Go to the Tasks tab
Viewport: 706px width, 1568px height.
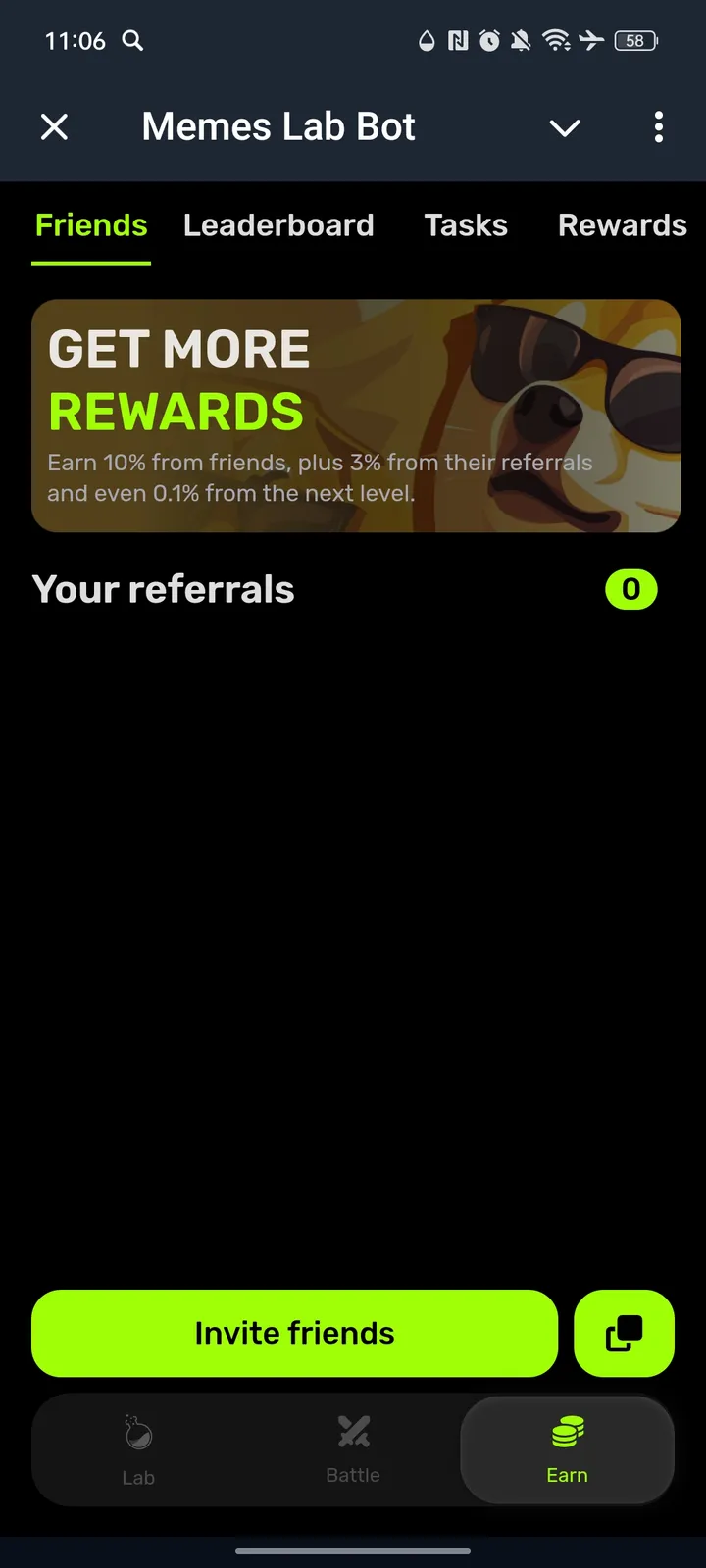[466, 225]
